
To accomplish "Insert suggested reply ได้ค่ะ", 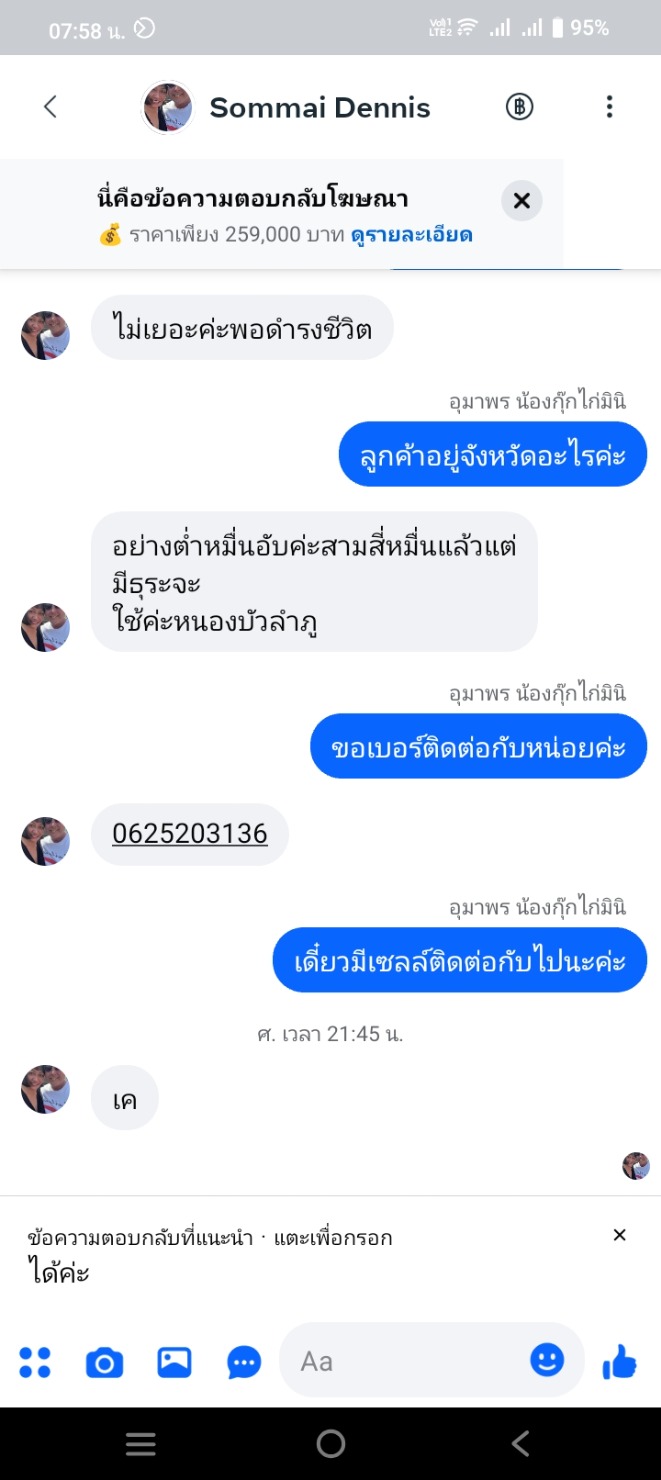I will (58, 1273).
